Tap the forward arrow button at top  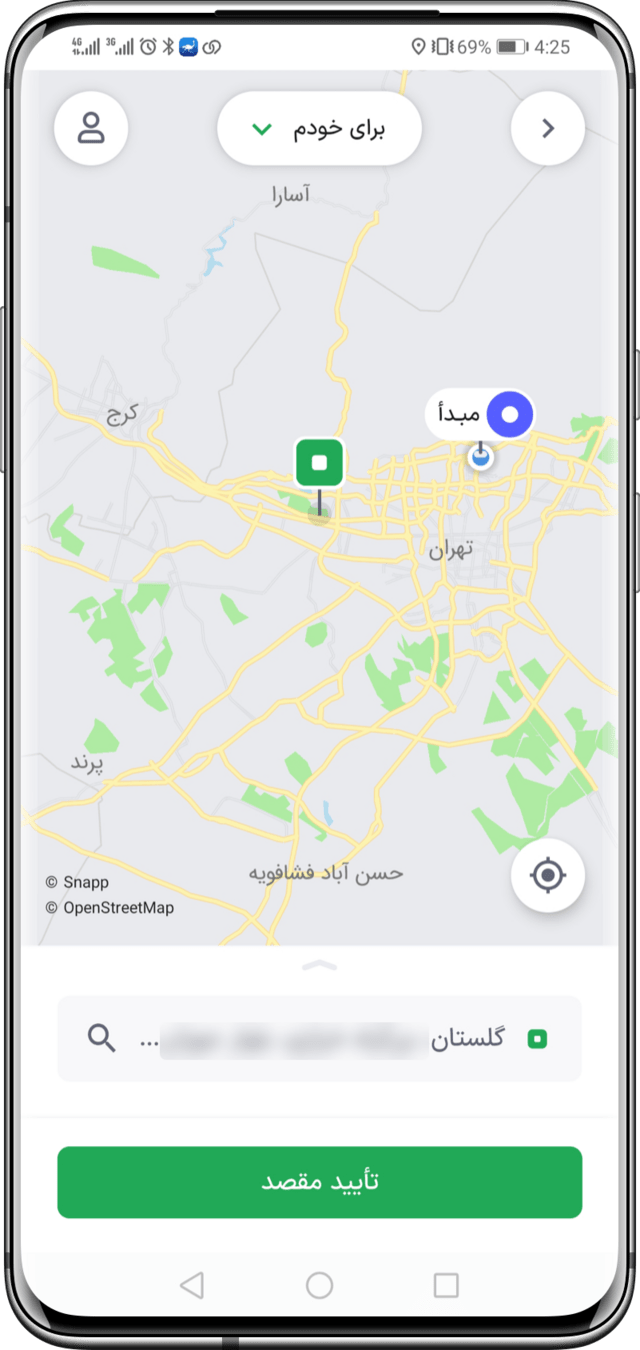click(x=547, y=128)
